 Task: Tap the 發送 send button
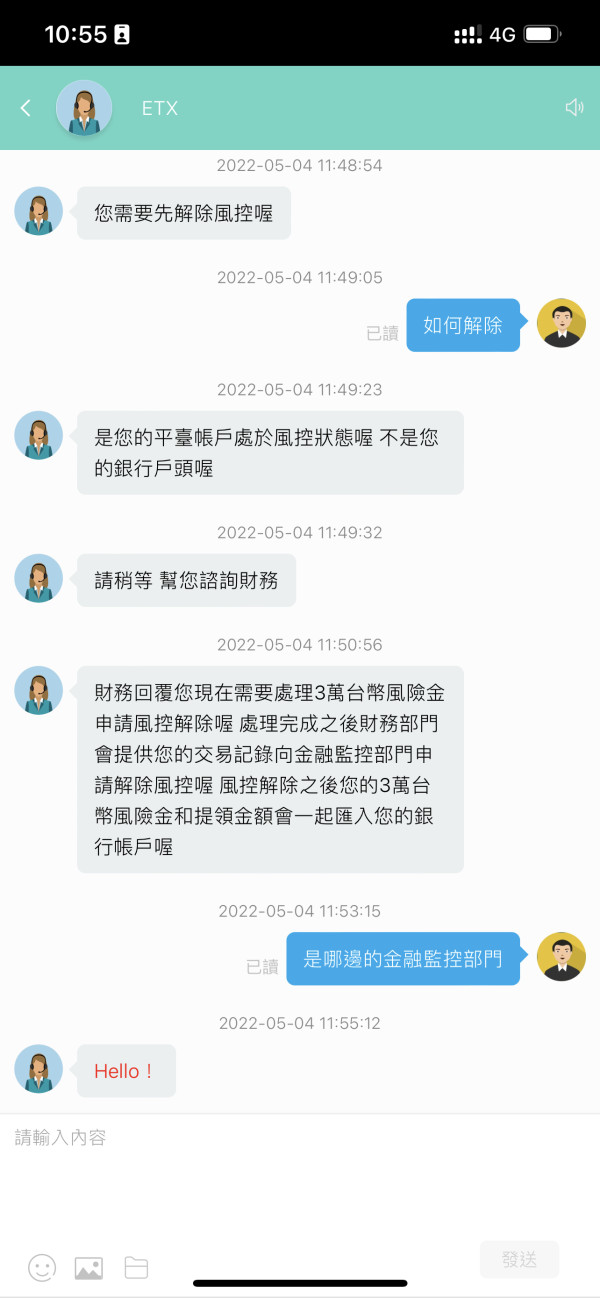click(520, 1259)
